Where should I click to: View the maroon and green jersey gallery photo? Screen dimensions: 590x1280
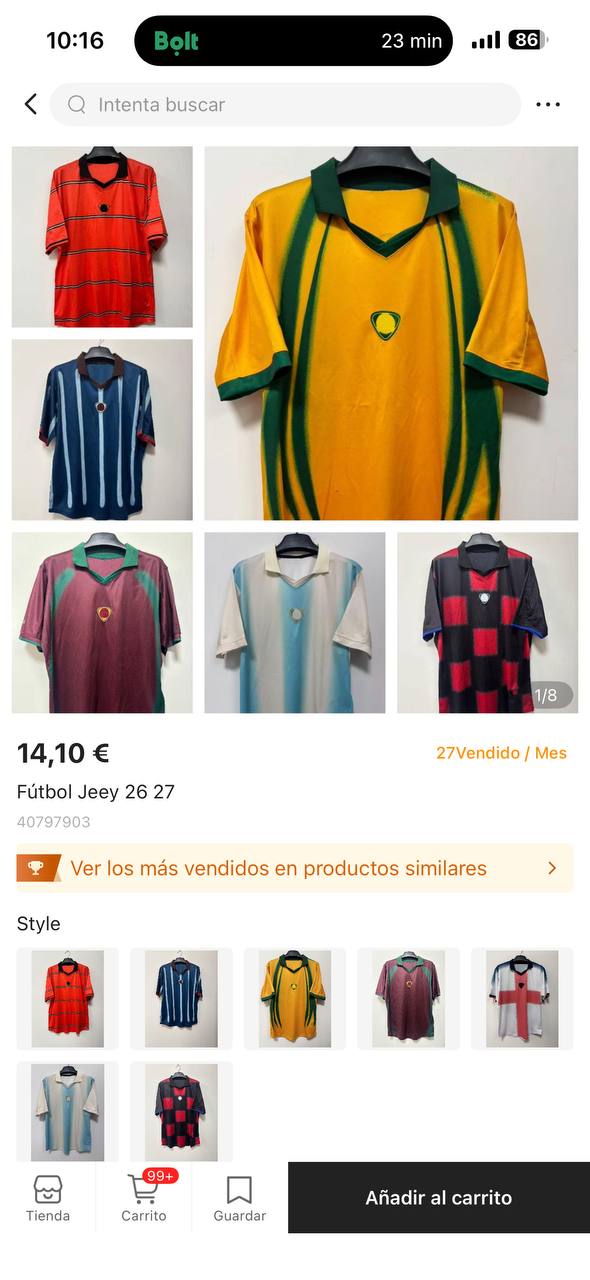[102, 622]
